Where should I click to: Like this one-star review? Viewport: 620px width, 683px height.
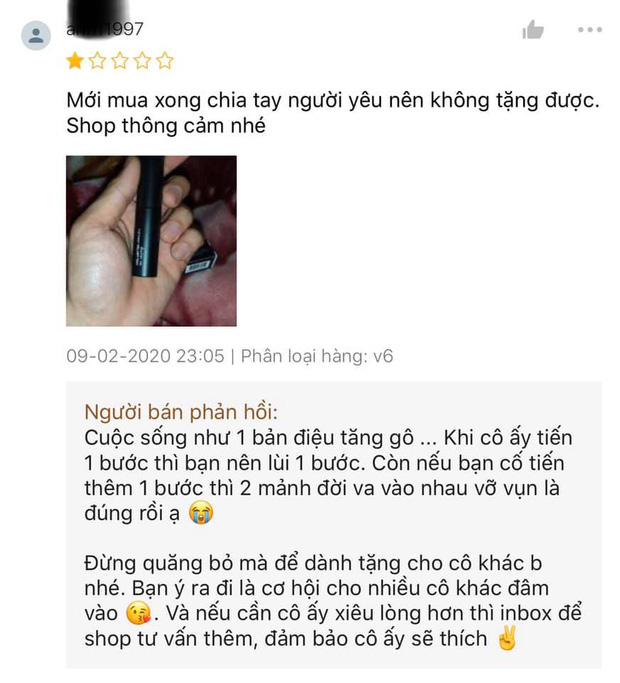pos(533,31)
